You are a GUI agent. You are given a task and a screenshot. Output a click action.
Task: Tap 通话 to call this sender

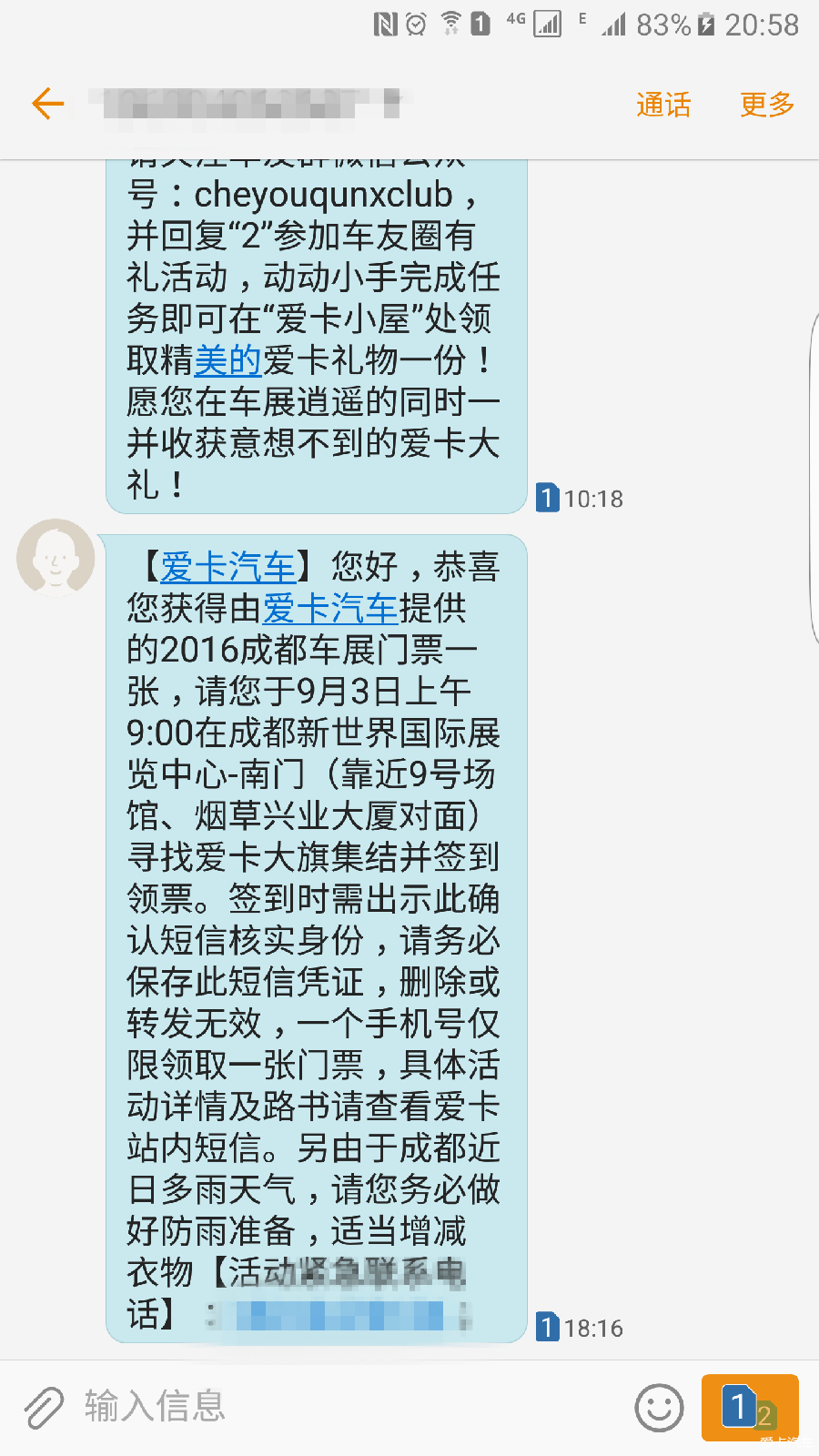click(663, 105)
